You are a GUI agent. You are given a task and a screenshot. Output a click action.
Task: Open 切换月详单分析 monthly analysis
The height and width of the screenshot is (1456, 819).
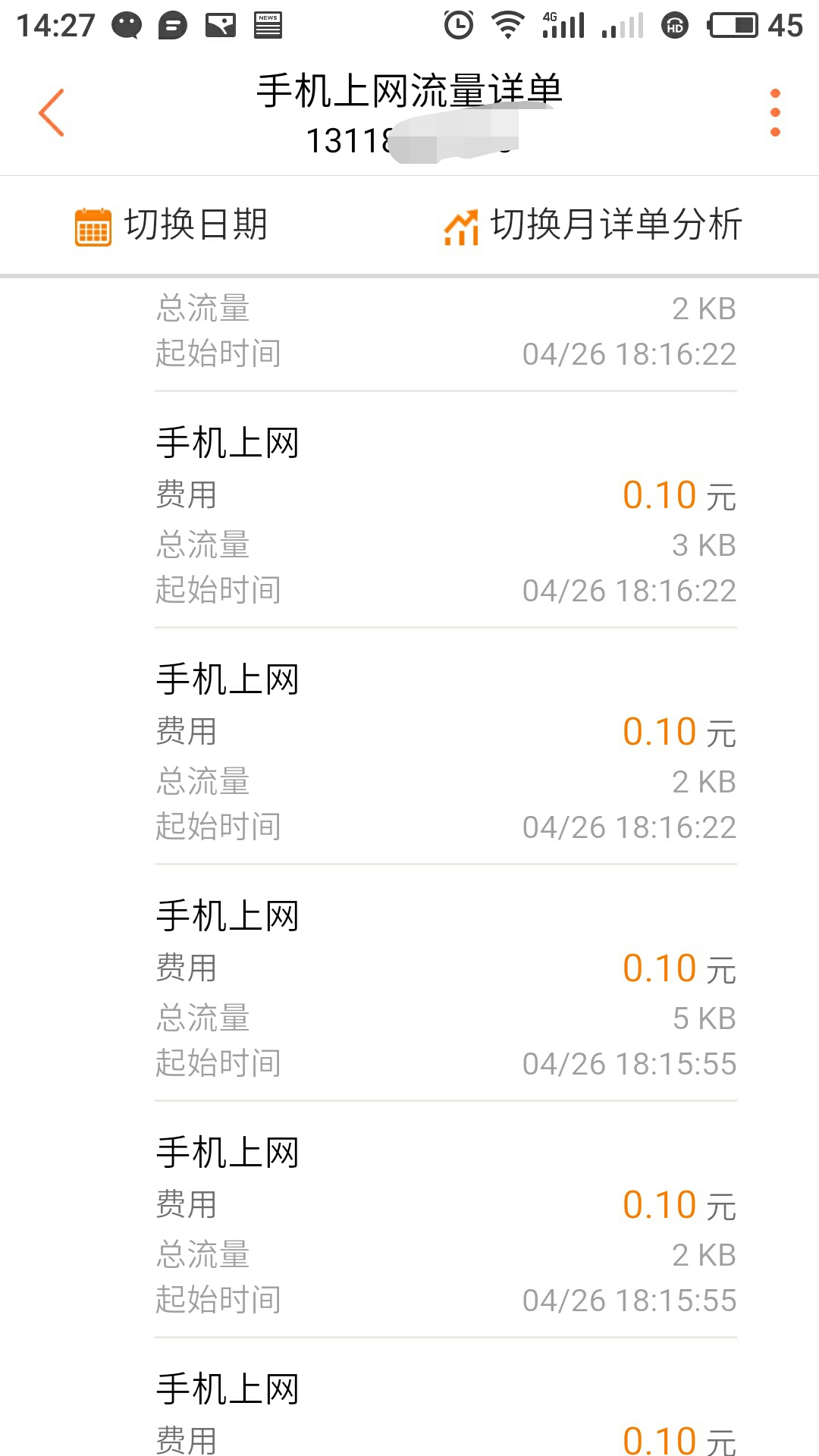[592, 225]
